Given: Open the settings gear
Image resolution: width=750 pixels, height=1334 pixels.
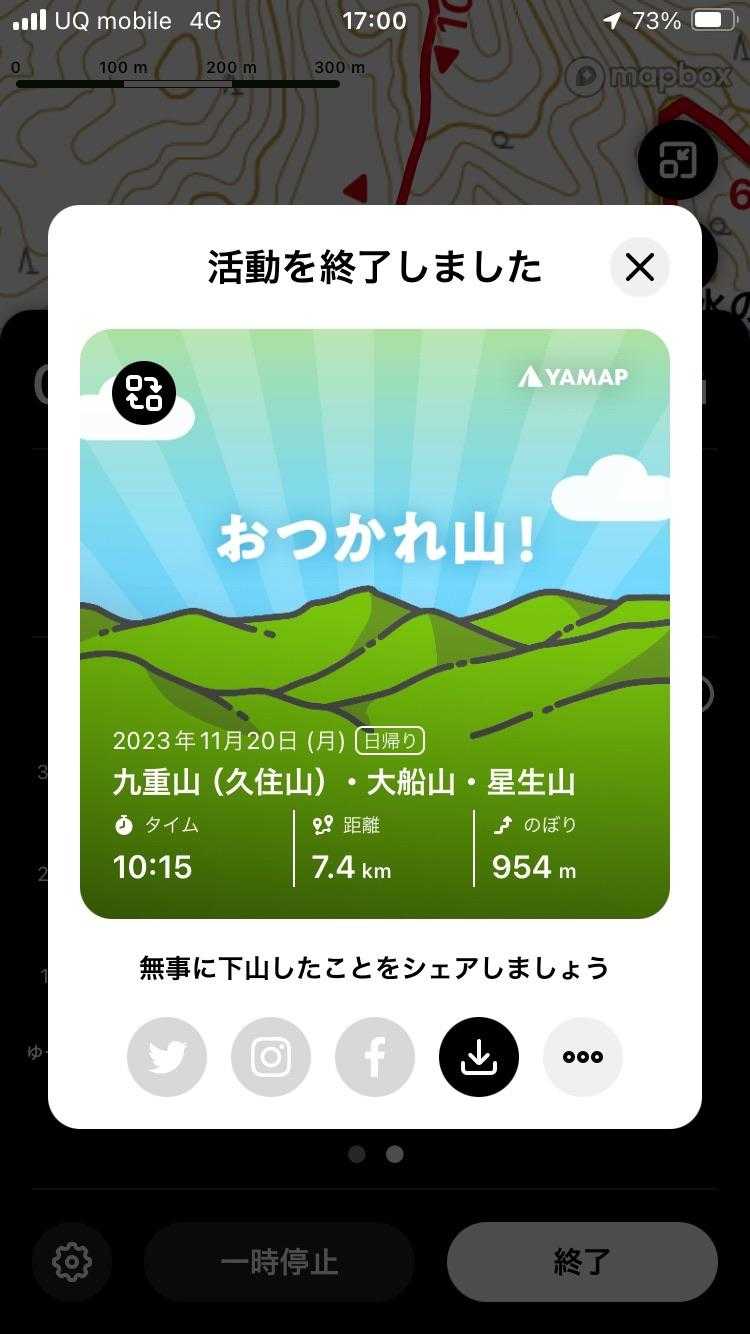Looking at the screenshot, I should [x=72, y=1261].
